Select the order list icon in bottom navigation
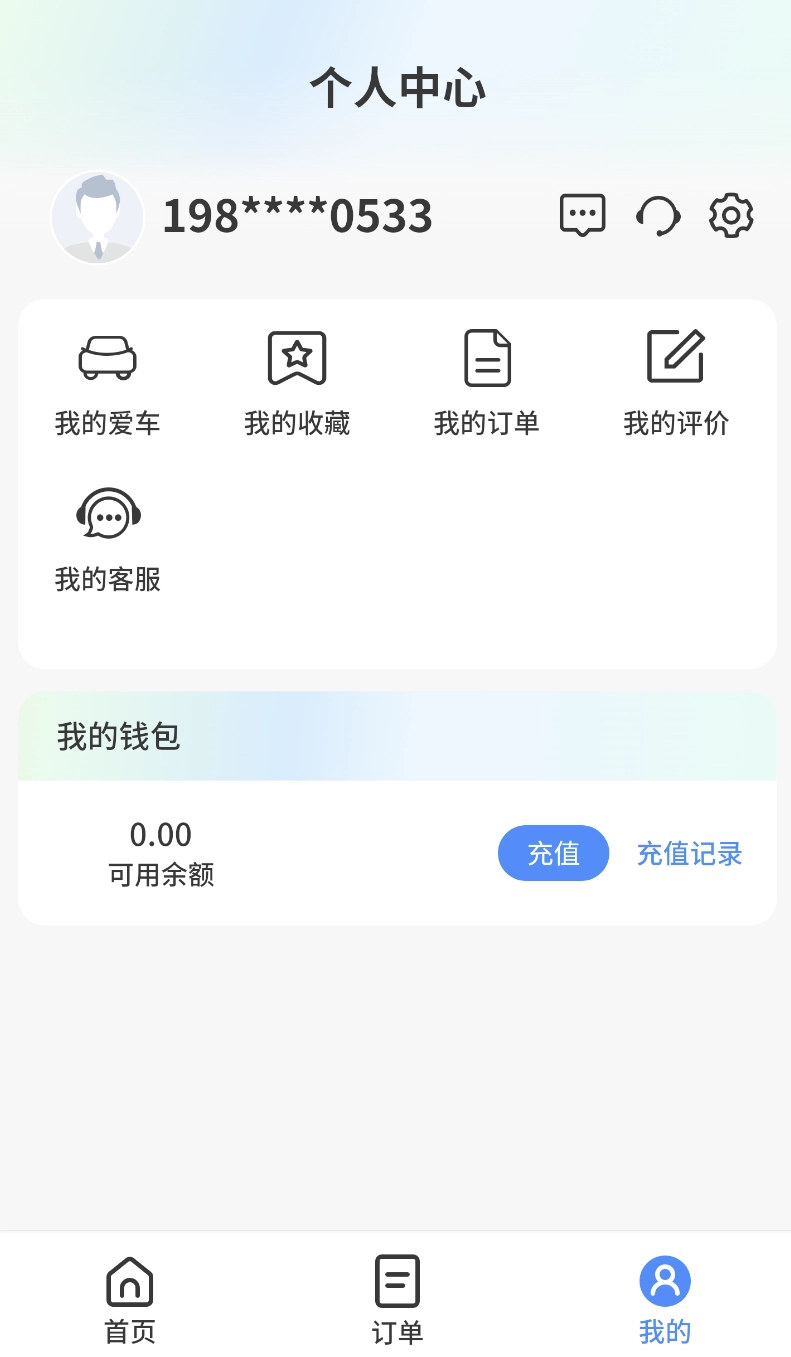 (396, 1279)
